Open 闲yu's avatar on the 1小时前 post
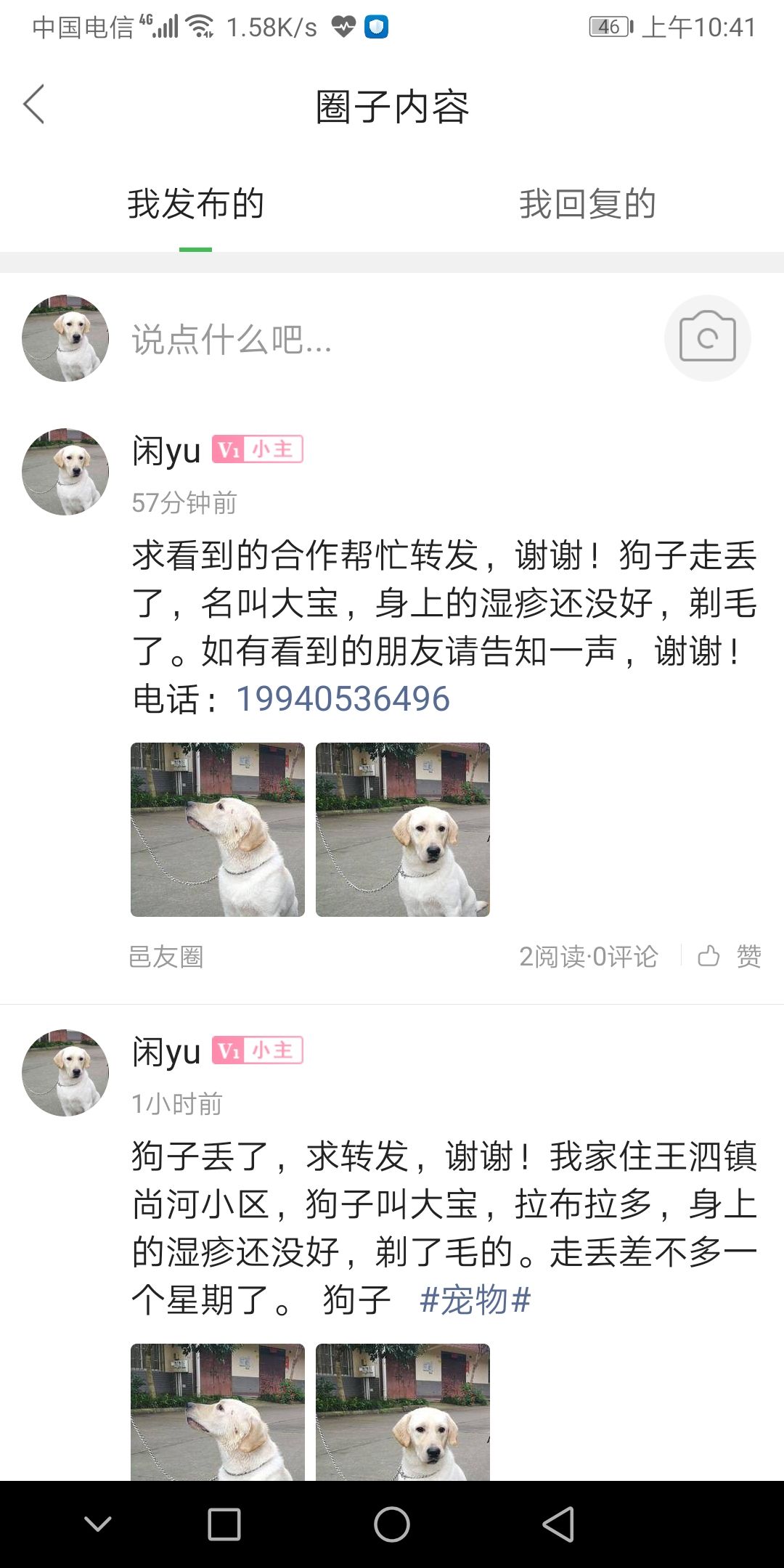 [65, 1072]
